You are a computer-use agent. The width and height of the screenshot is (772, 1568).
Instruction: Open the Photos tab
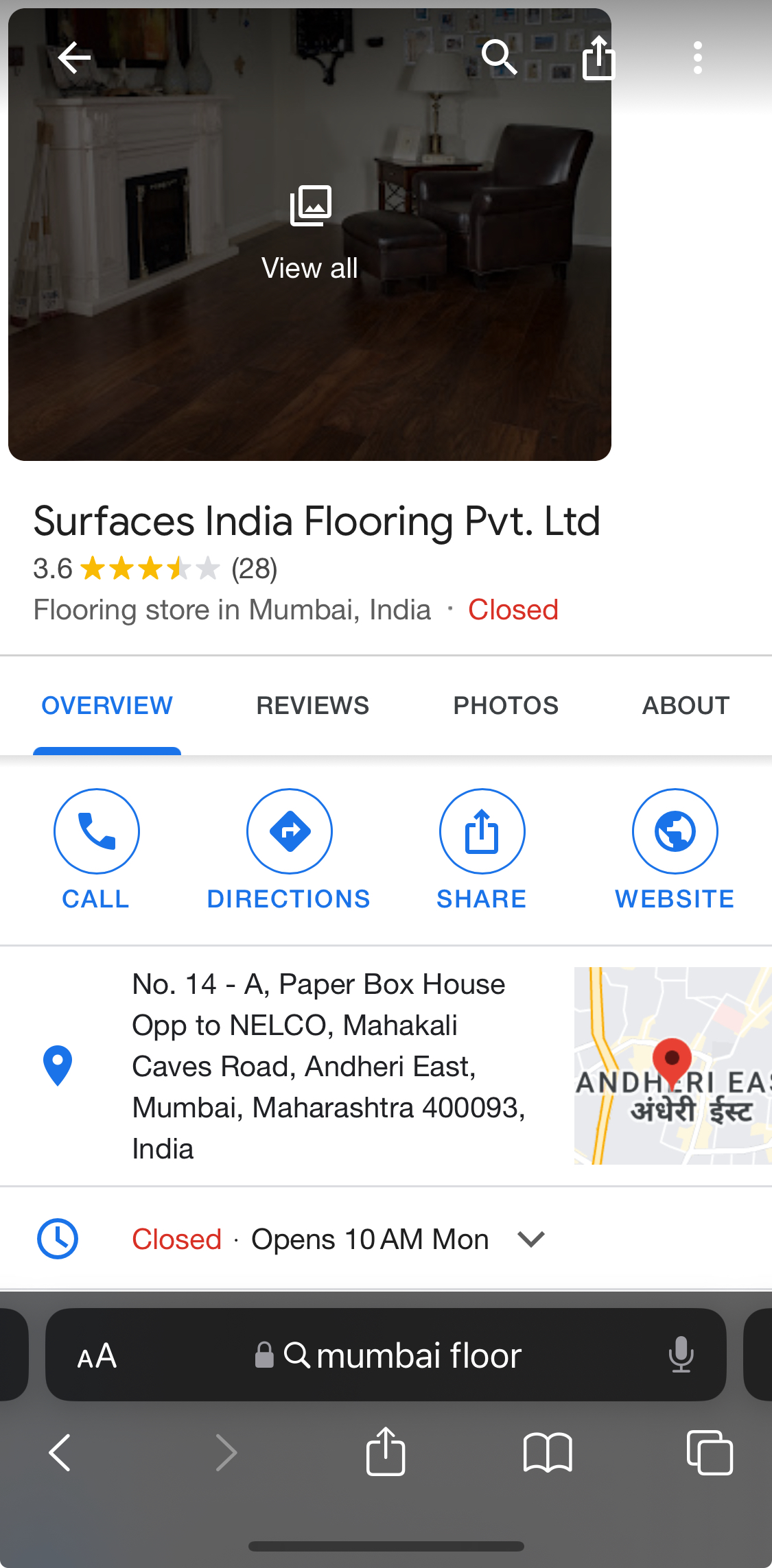[x=506, y=705]
